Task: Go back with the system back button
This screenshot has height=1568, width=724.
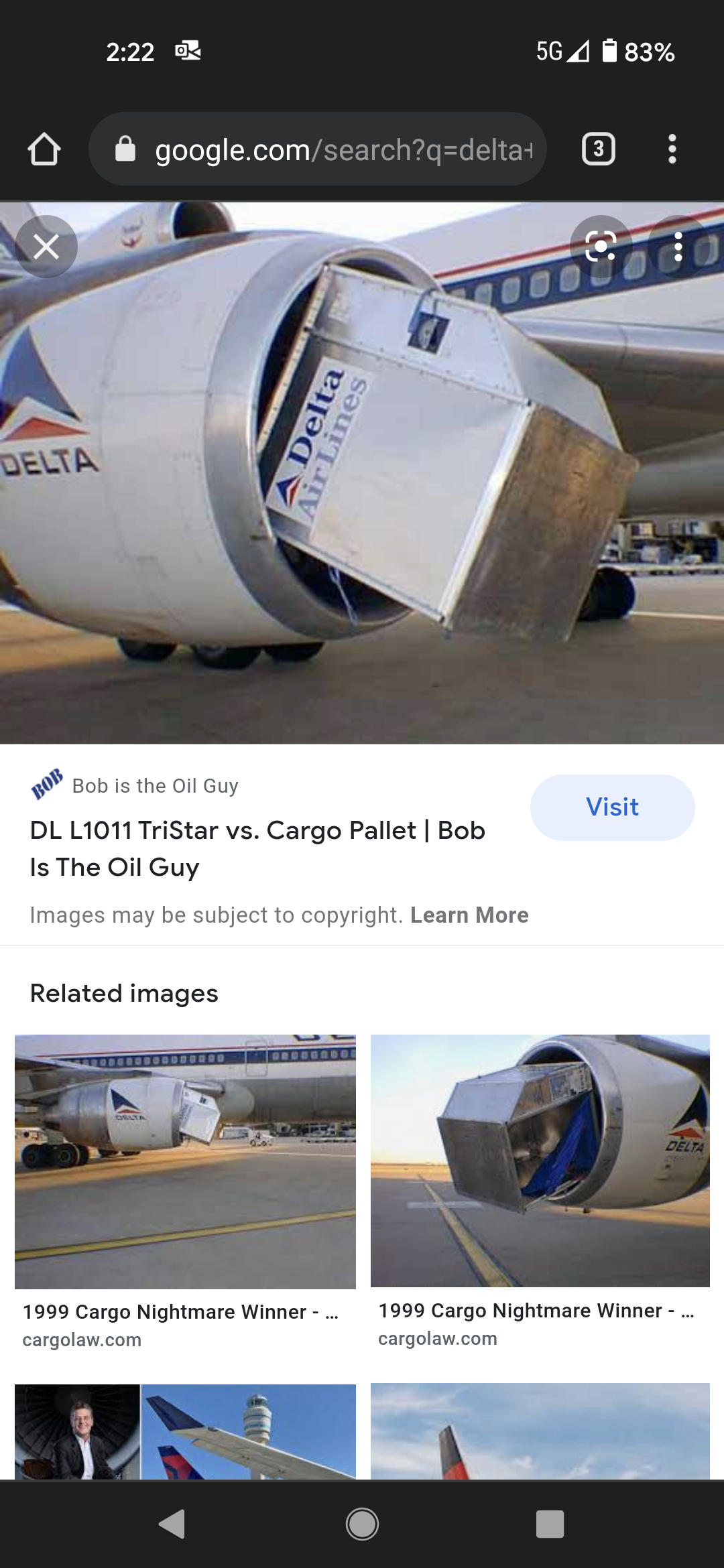Action: [173, 1524]
